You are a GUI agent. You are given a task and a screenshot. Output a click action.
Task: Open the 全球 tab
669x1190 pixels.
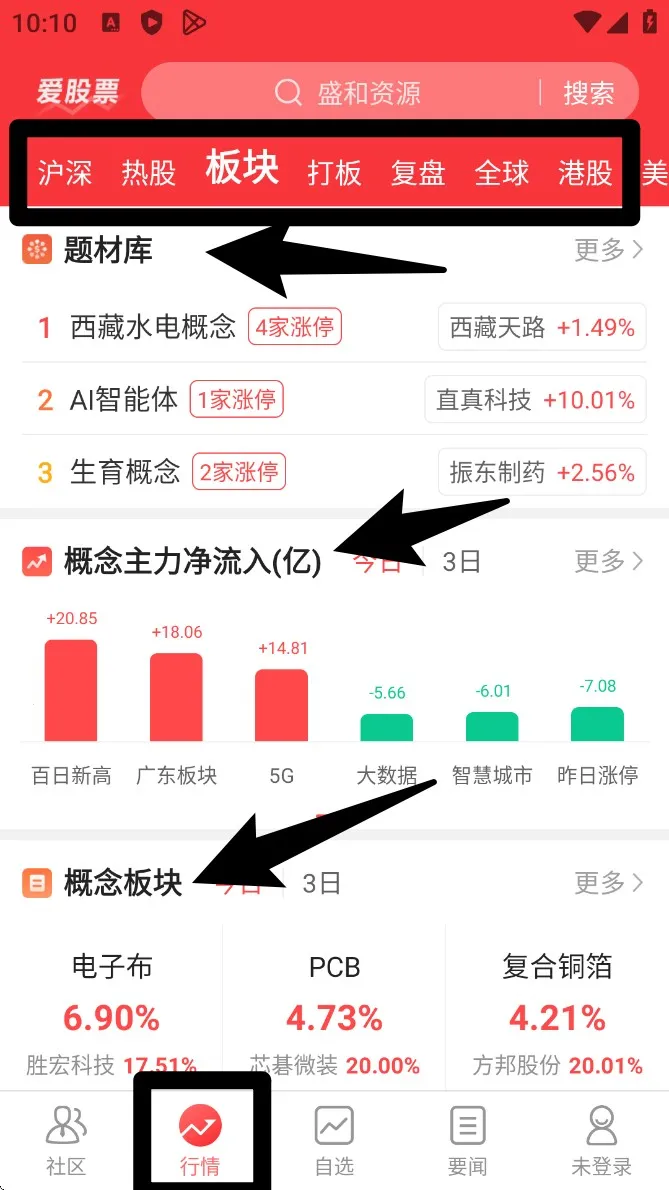tap(502, 172)
